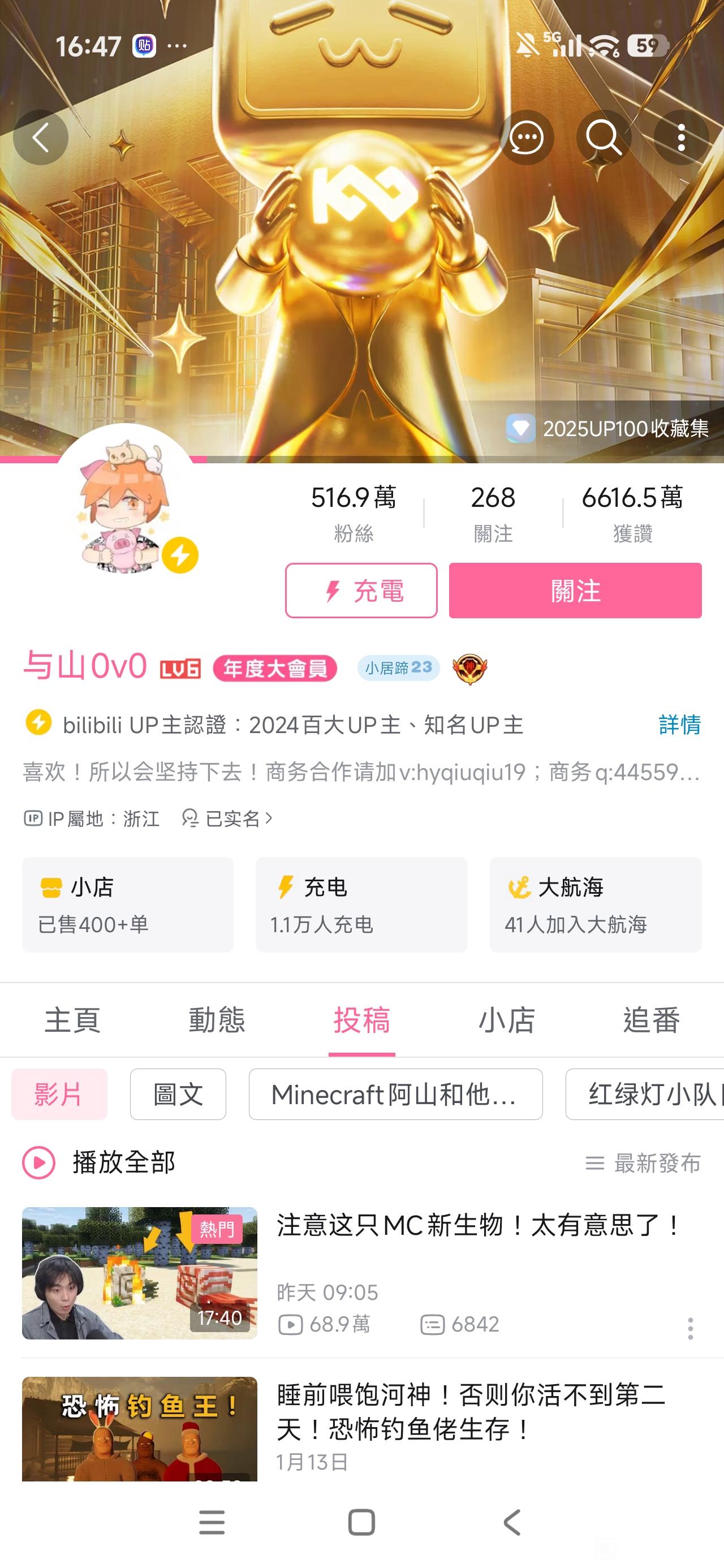The width and height of the screenshot is (724, 1568).
Task: Switch to the 小店 tab
Action: pos(507,1020)
